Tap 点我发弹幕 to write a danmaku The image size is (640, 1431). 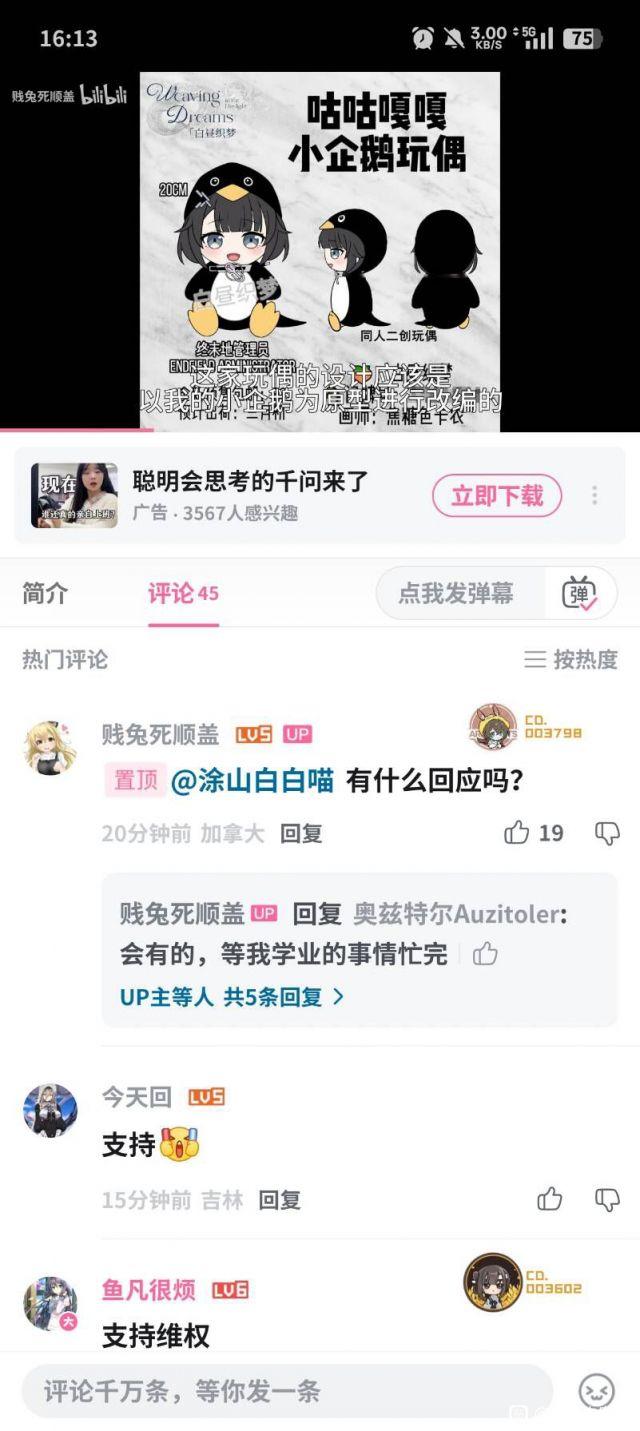click(456, 593)
